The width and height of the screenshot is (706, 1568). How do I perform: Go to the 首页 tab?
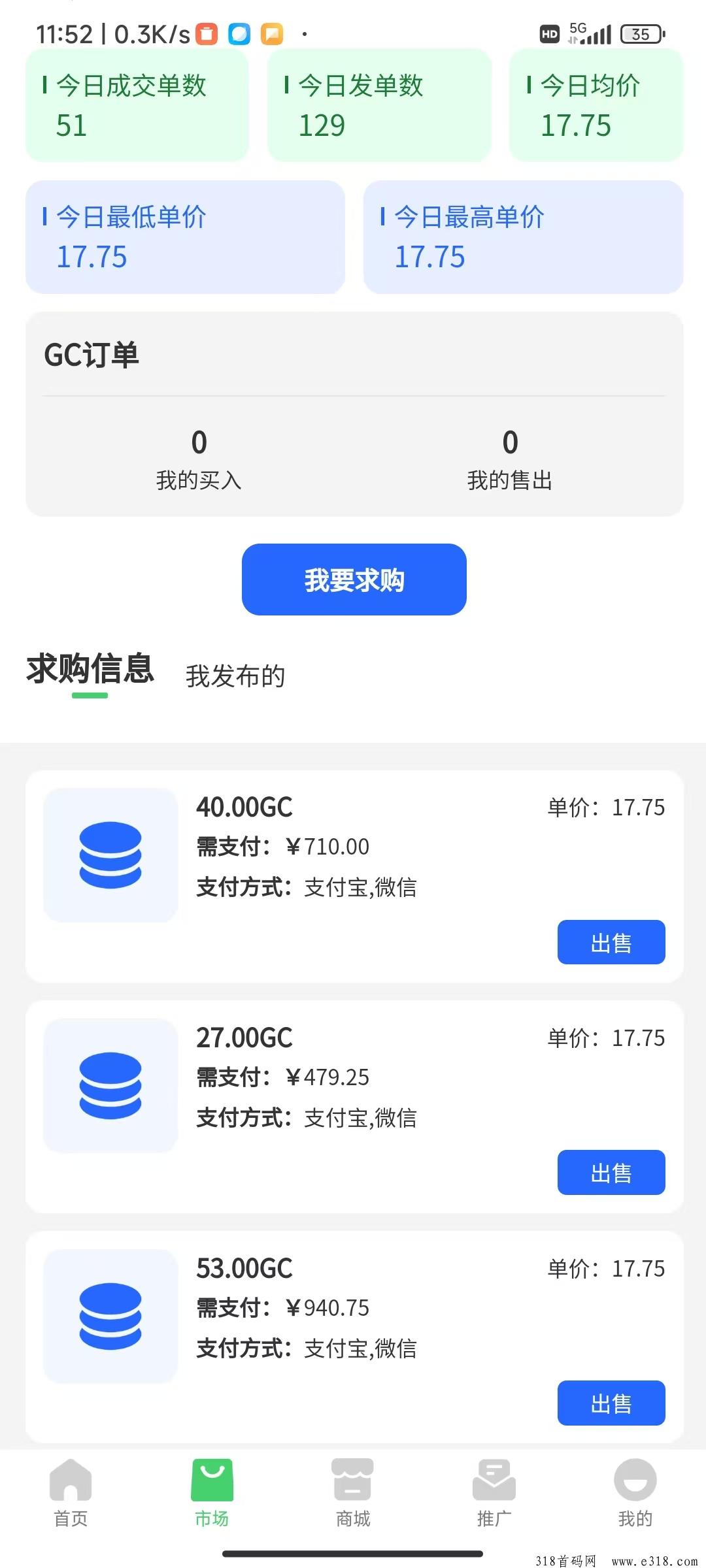pyautogui.click(x=71, y=1494)
